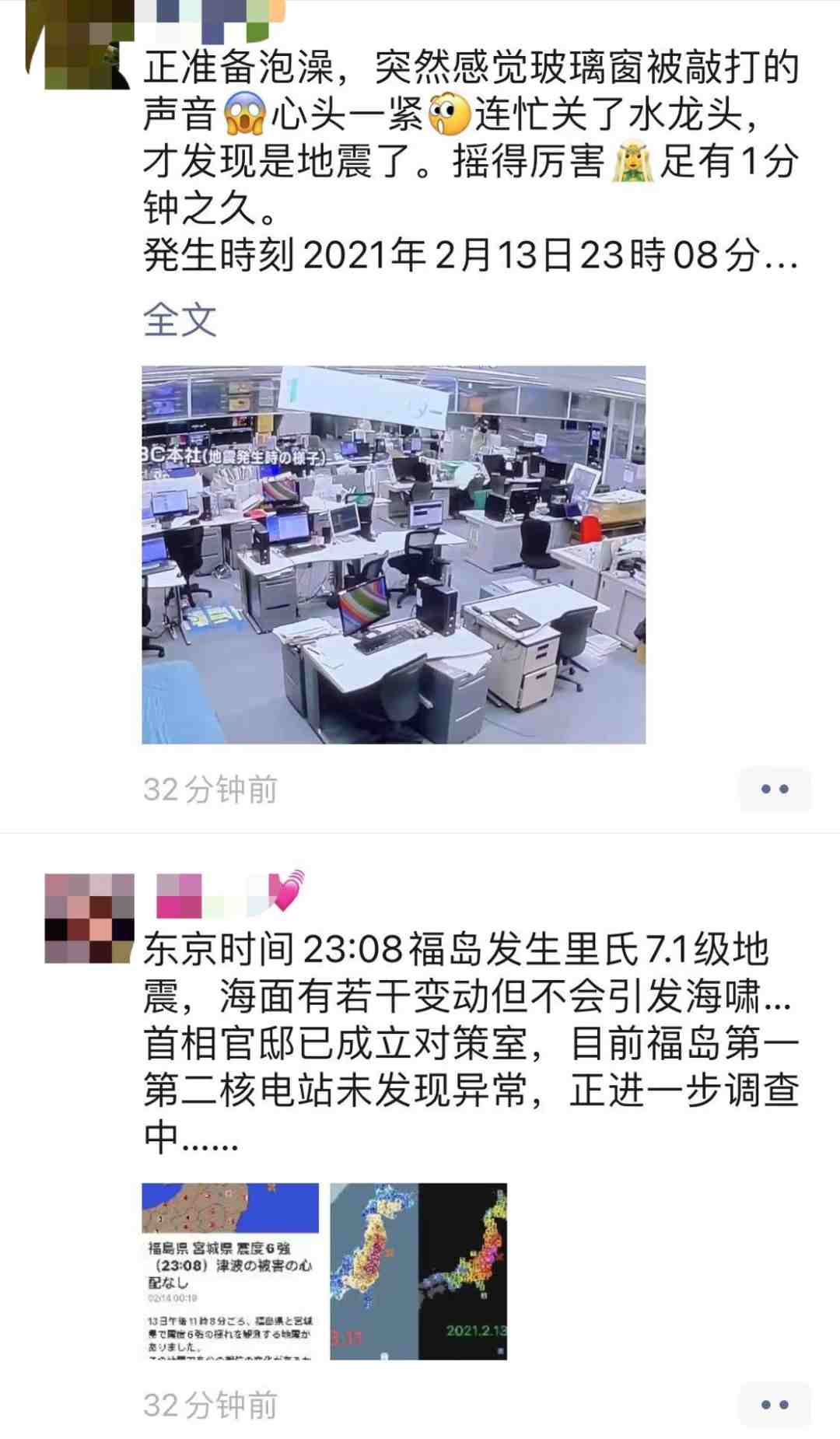Open options dots under the Fukushima 7.1 post

[x=774, y=1405]
